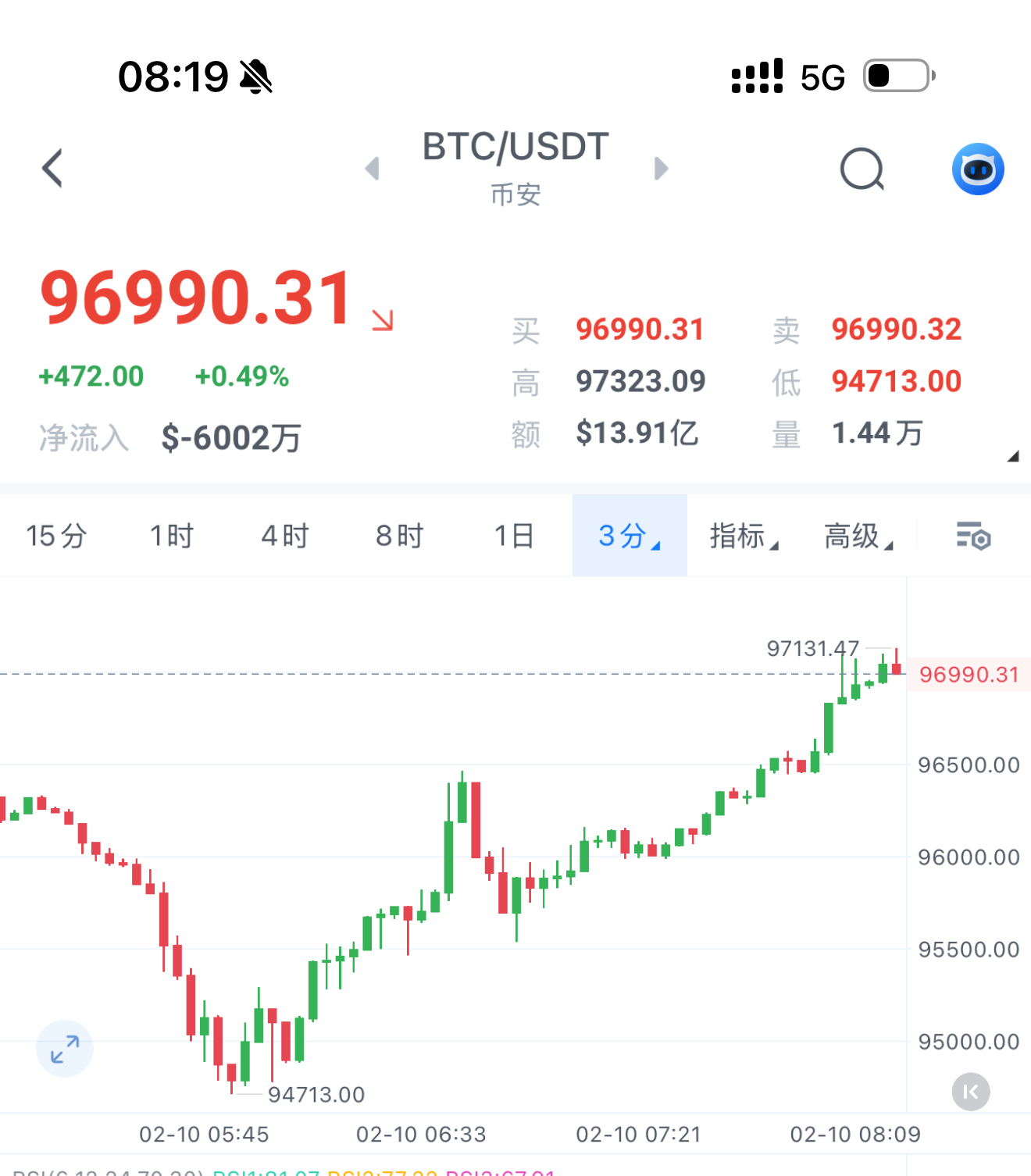Switch to previous trading pair with left arrow

click(373, 169)
